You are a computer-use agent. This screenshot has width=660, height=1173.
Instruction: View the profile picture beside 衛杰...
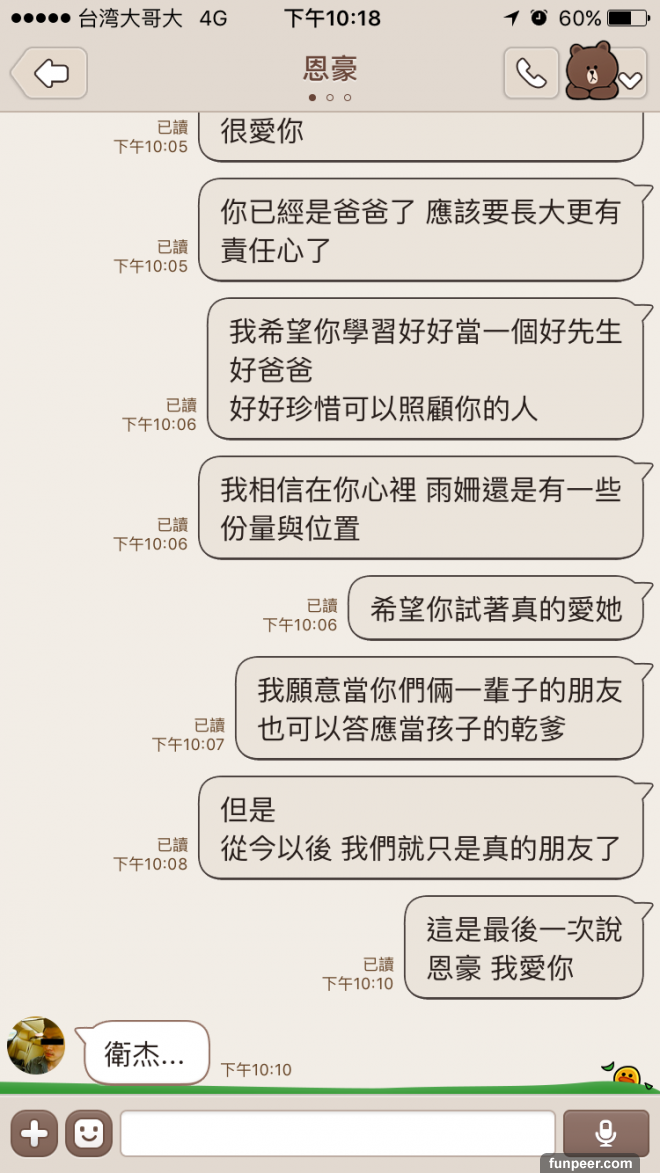point(36,1046)
